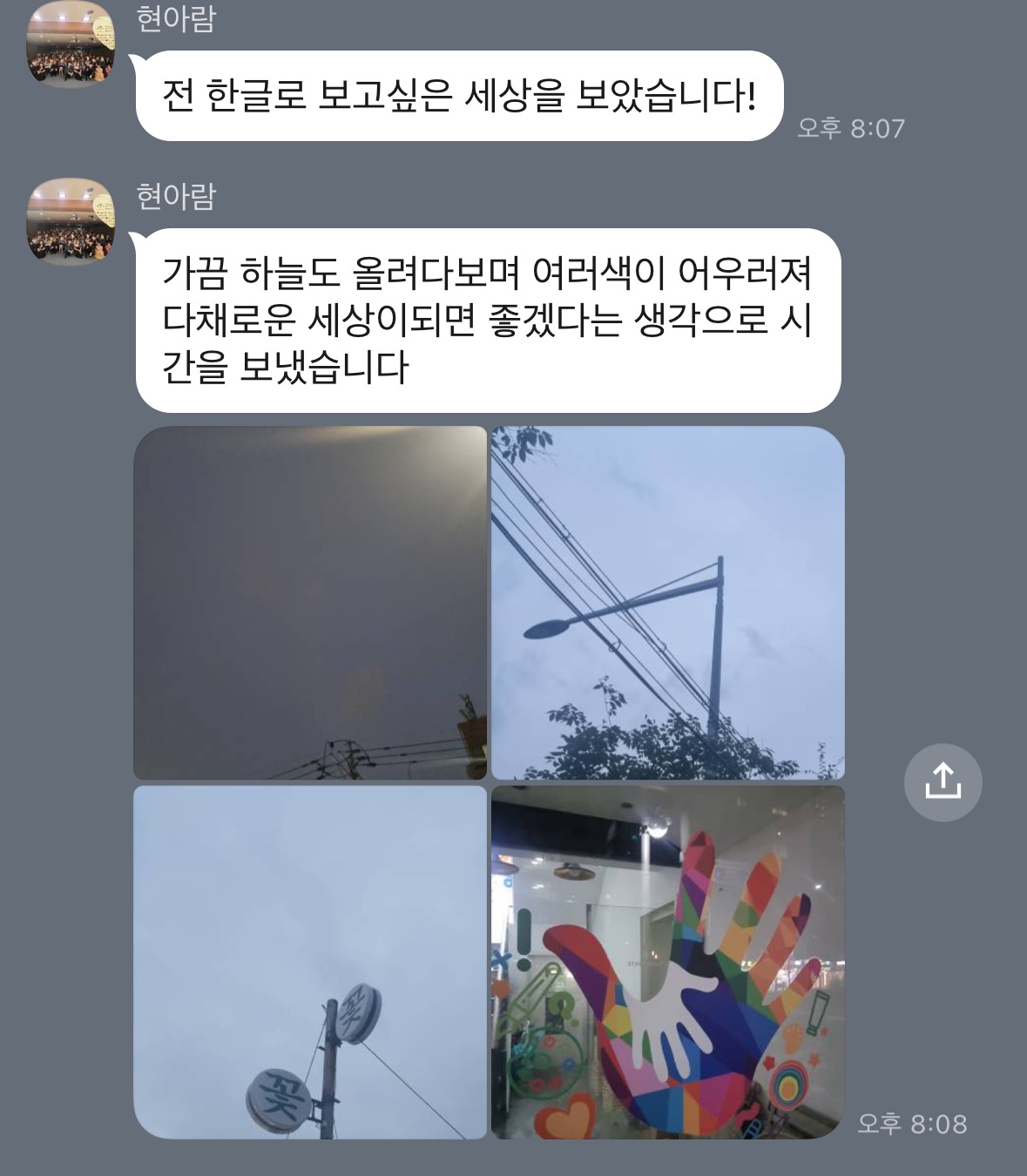Open 현아람's avatar beside the second message

coord(71,221)
